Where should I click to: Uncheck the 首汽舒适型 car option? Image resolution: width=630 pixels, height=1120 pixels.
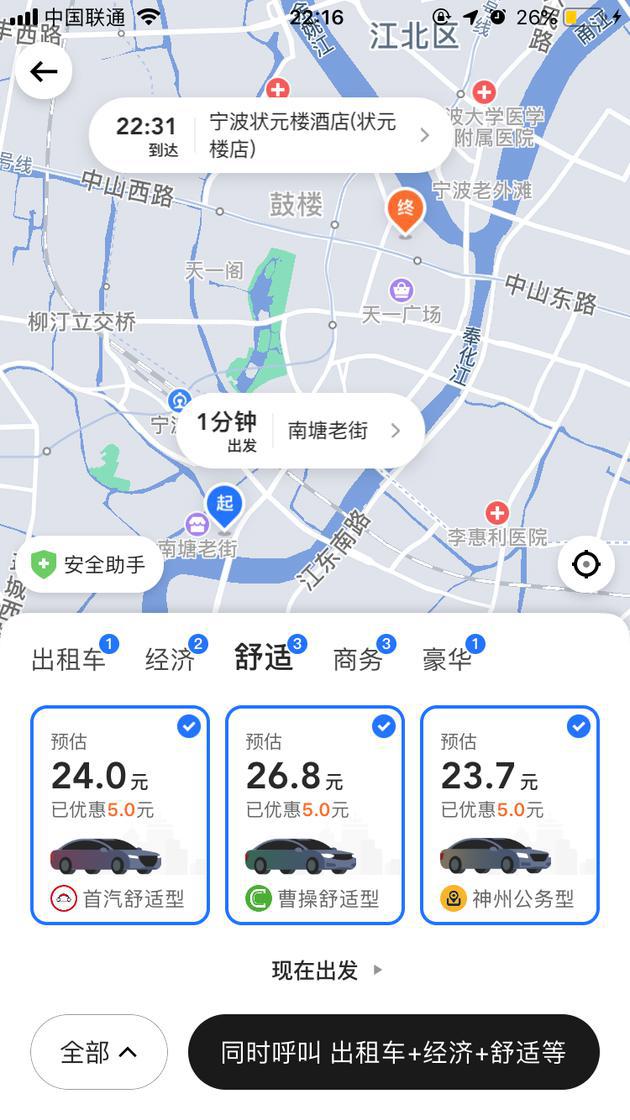(189, 727)
